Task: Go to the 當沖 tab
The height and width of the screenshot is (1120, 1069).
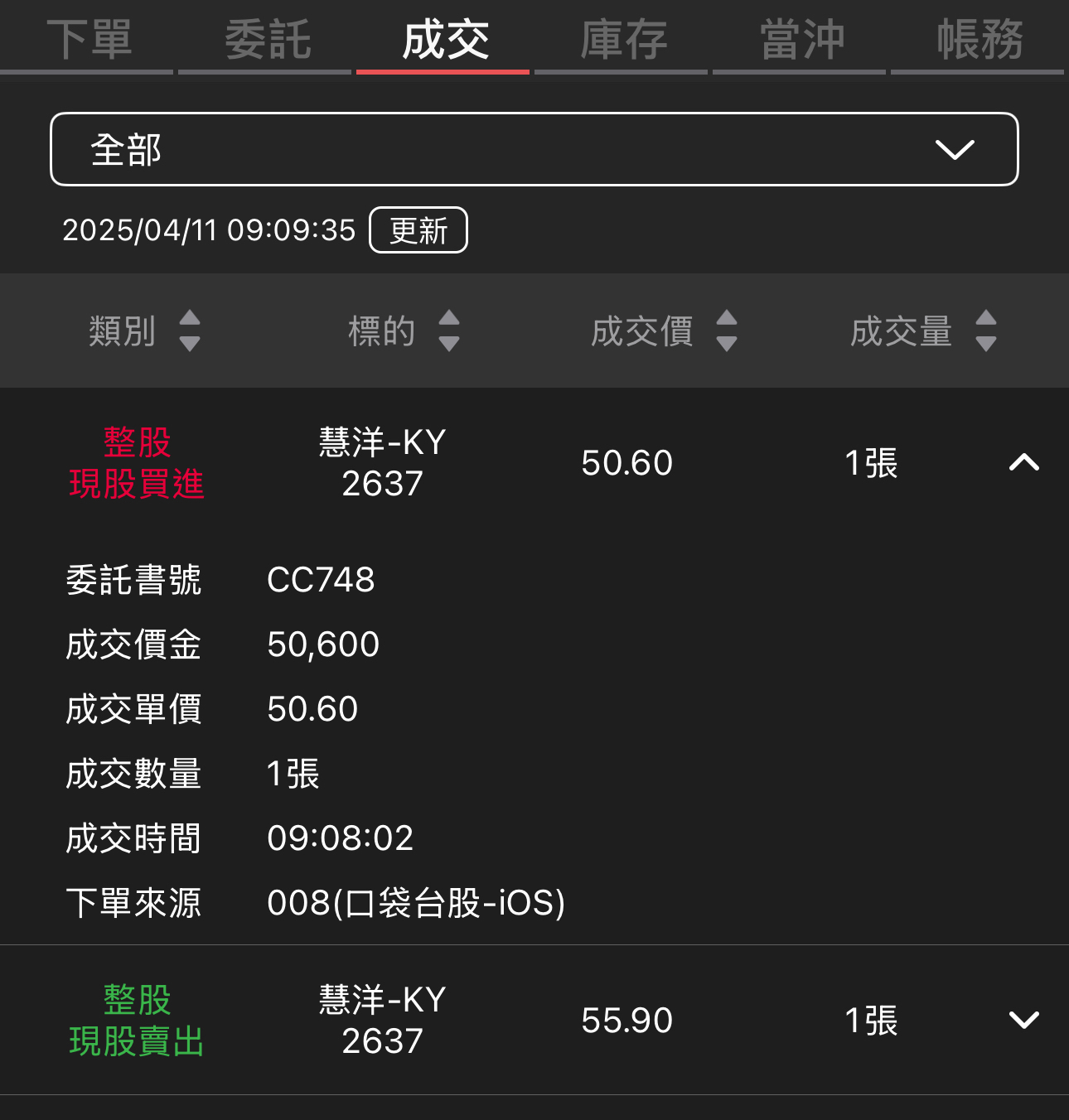Action: coord(801,39)
